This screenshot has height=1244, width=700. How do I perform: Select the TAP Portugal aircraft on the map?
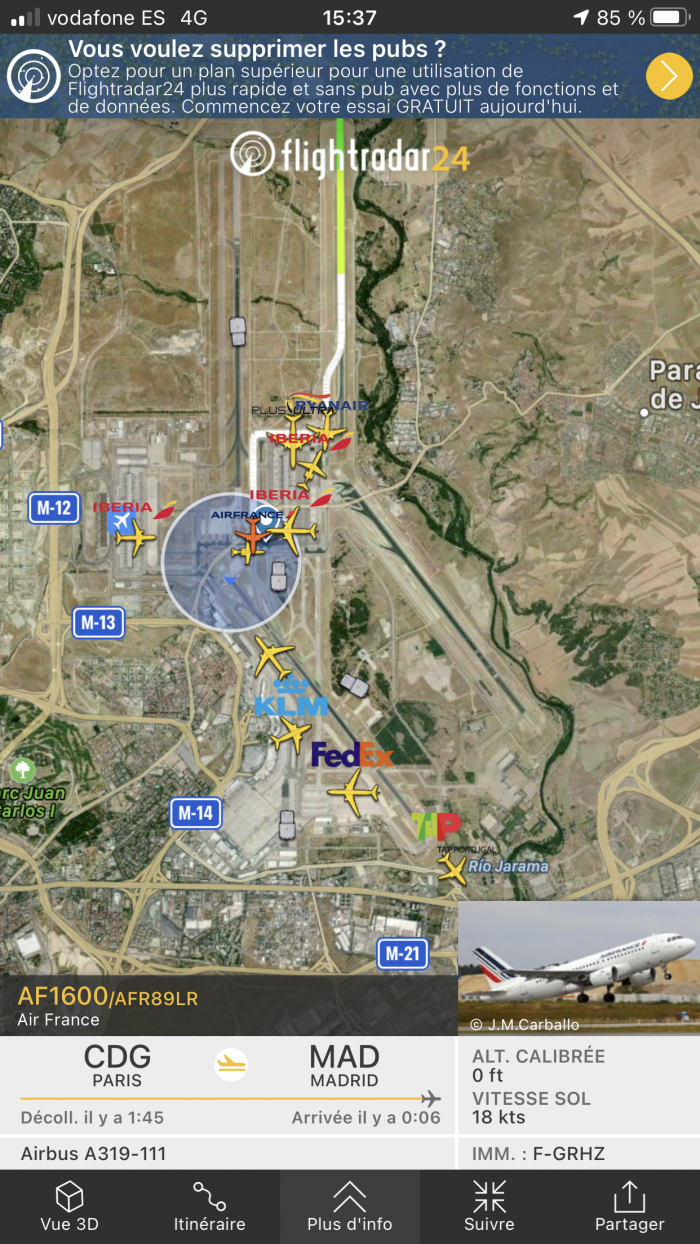[x=452, y=867]
